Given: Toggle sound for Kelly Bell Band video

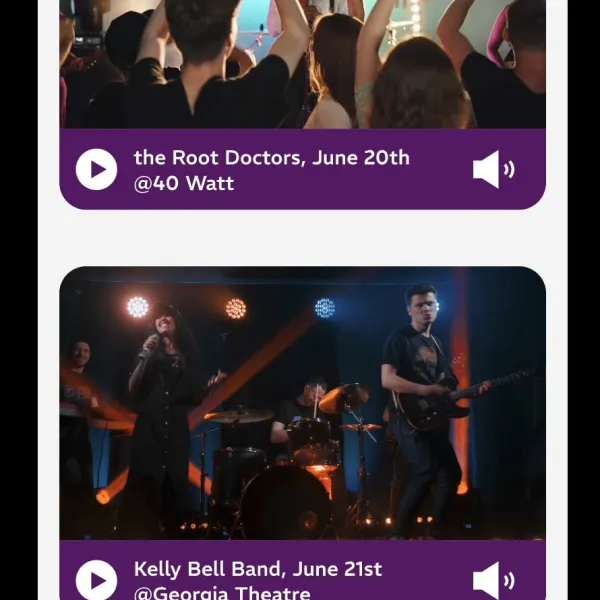Looking at the screenshot, I should click(x=493, y=580).
